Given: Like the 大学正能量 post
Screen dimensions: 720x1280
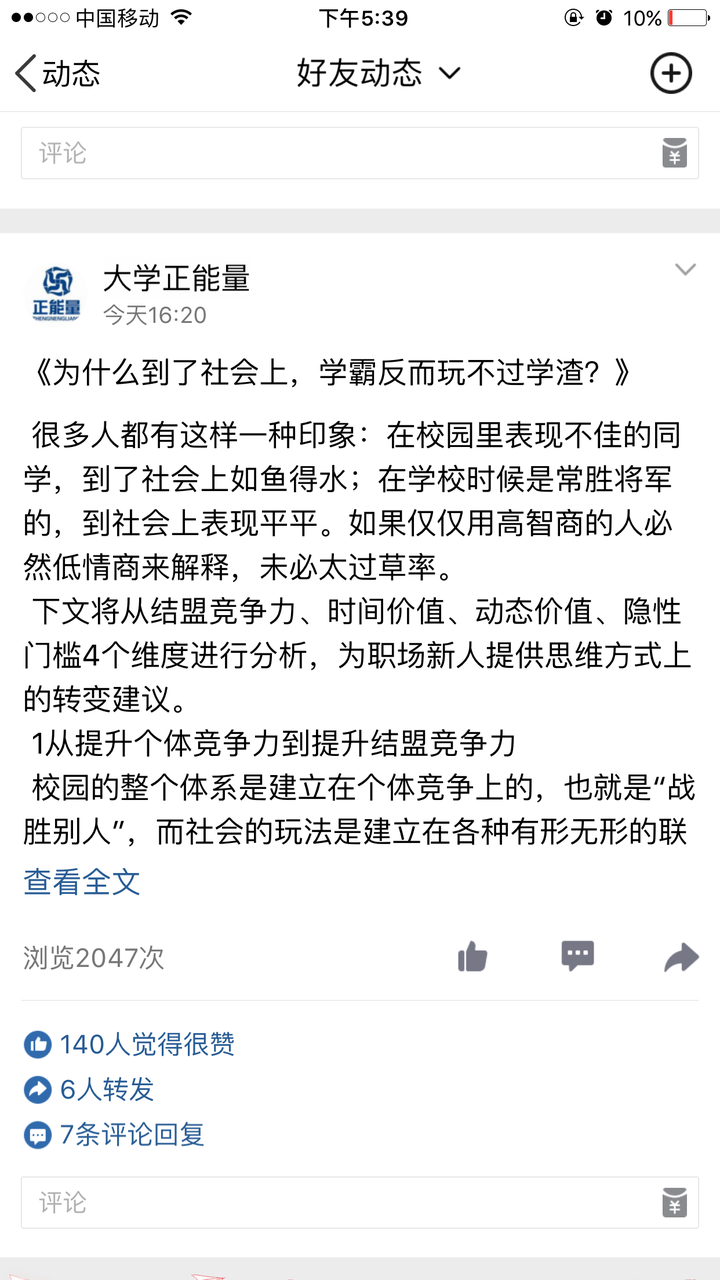Looking at the screenshot, I should coord(472,957).
